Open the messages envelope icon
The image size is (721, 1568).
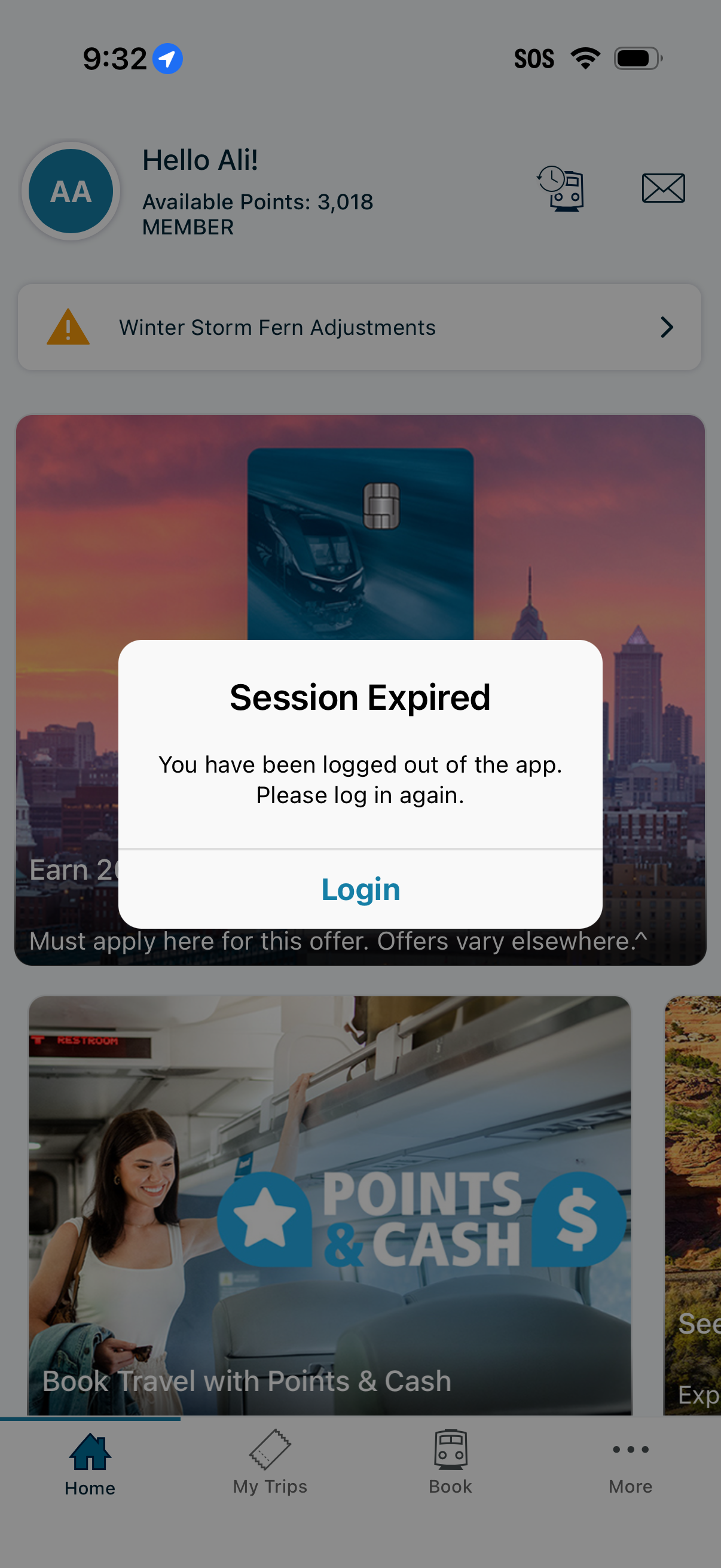pyautogui.click(x=663, y=188)
